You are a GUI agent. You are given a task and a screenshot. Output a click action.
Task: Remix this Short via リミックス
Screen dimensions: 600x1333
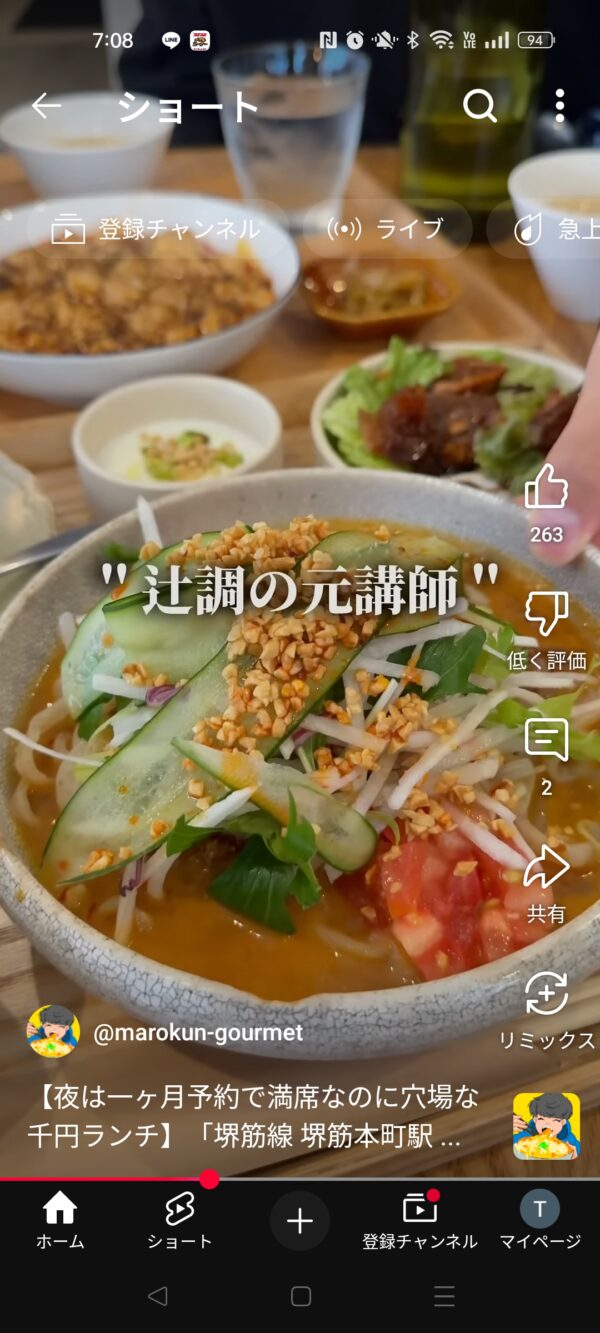546,995
